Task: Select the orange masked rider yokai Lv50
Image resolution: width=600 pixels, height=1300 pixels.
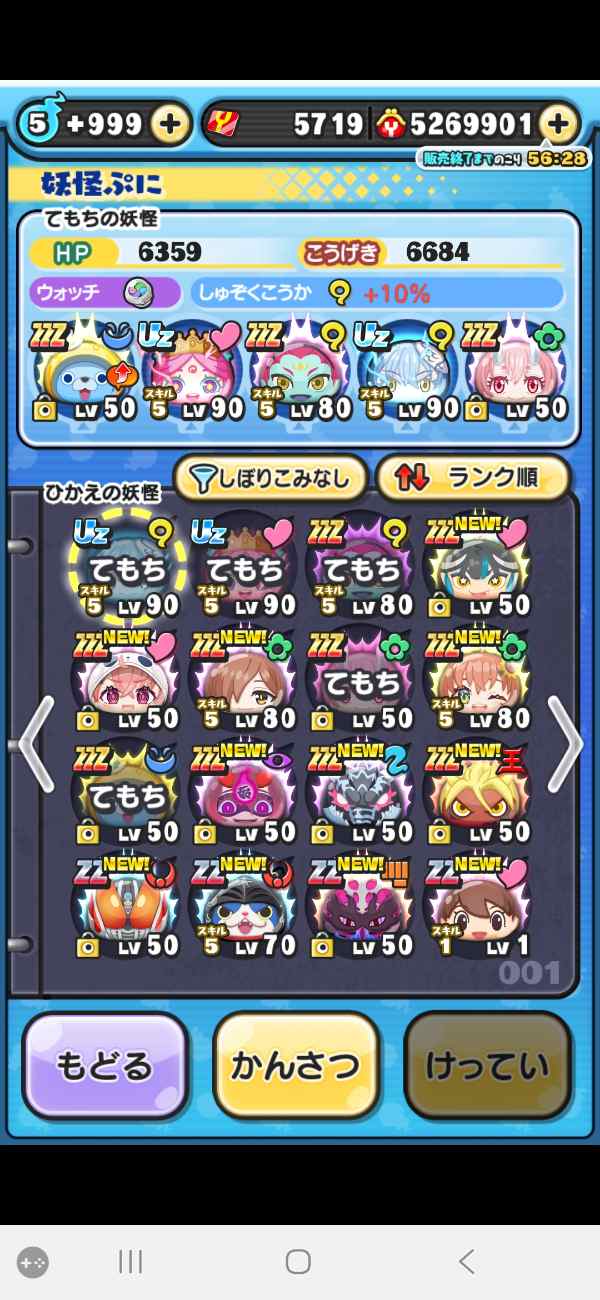Action: (128, 907)
